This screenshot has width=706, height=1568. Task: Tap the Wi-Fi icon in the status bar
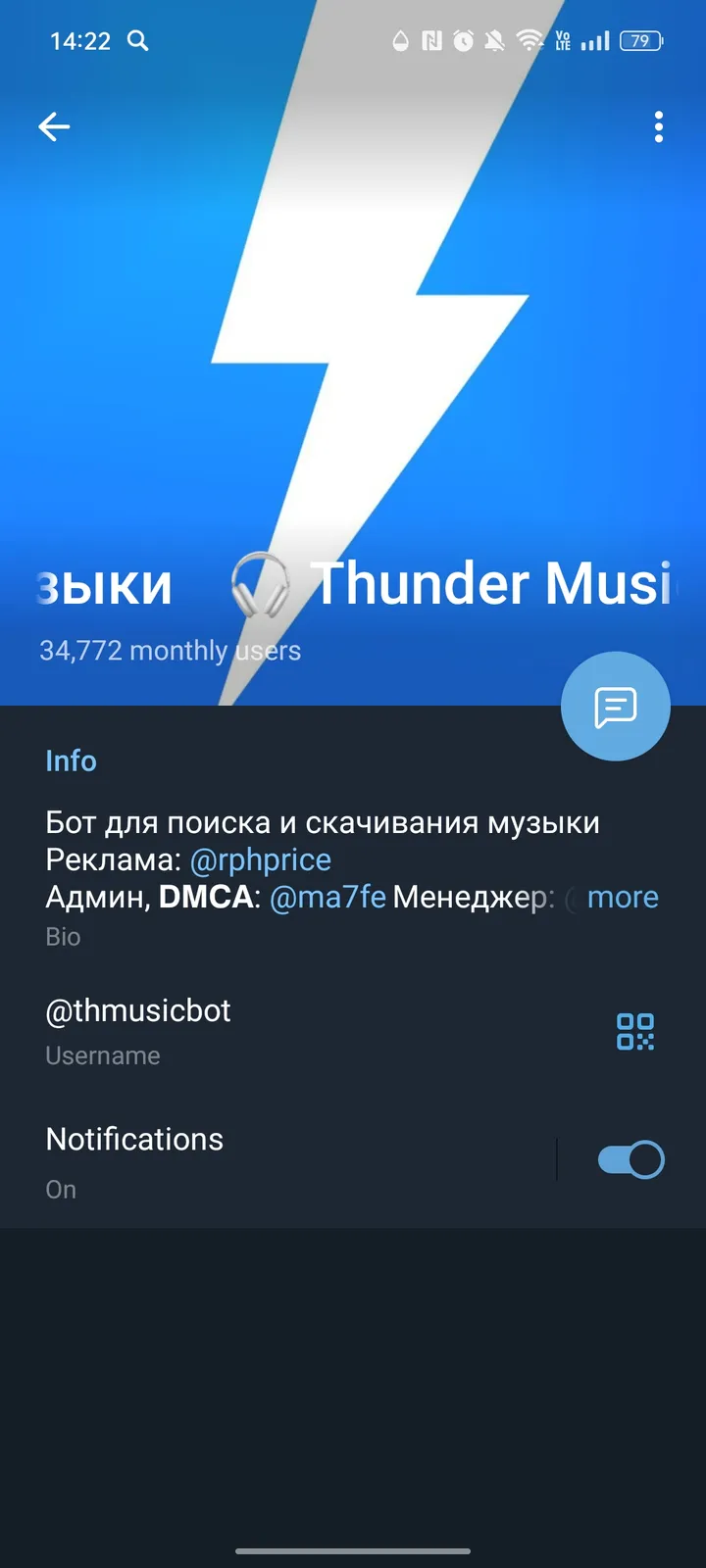[x=529, y=41]
